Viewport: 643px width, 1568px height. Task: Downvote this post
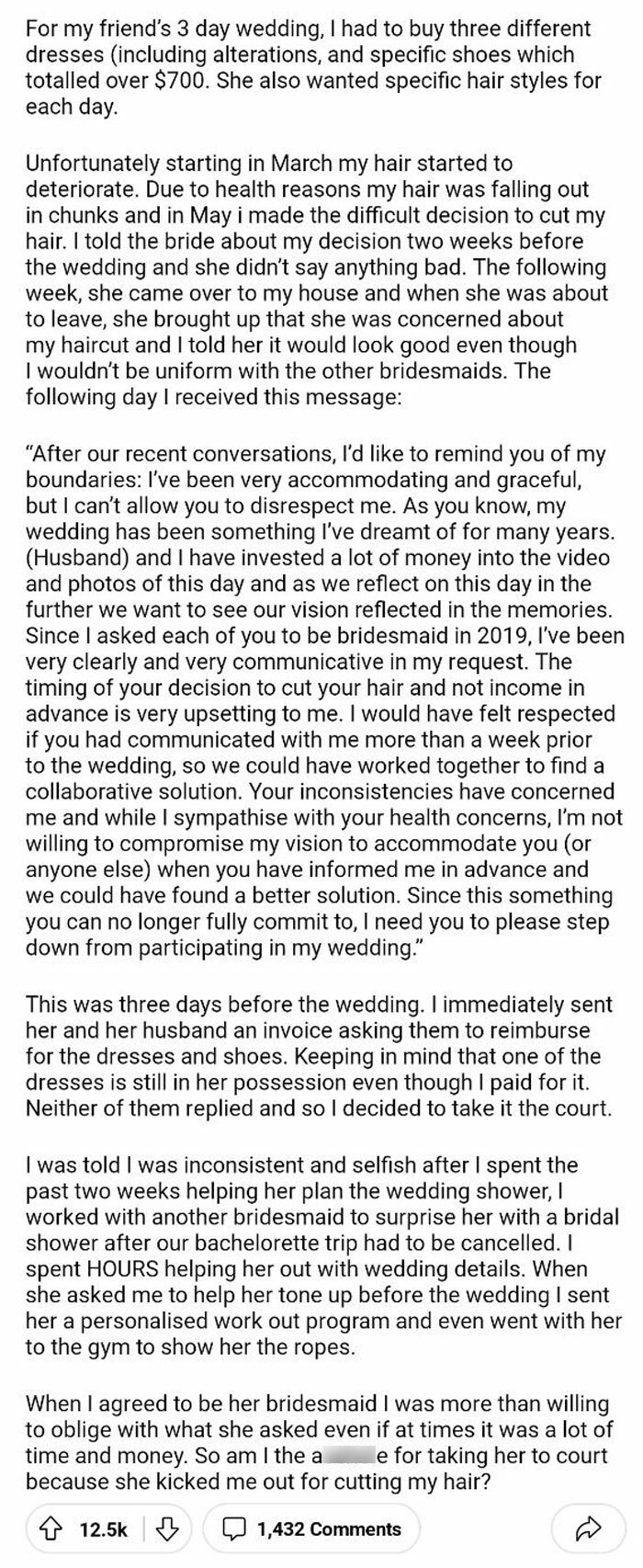click(x=167, y=1529)
